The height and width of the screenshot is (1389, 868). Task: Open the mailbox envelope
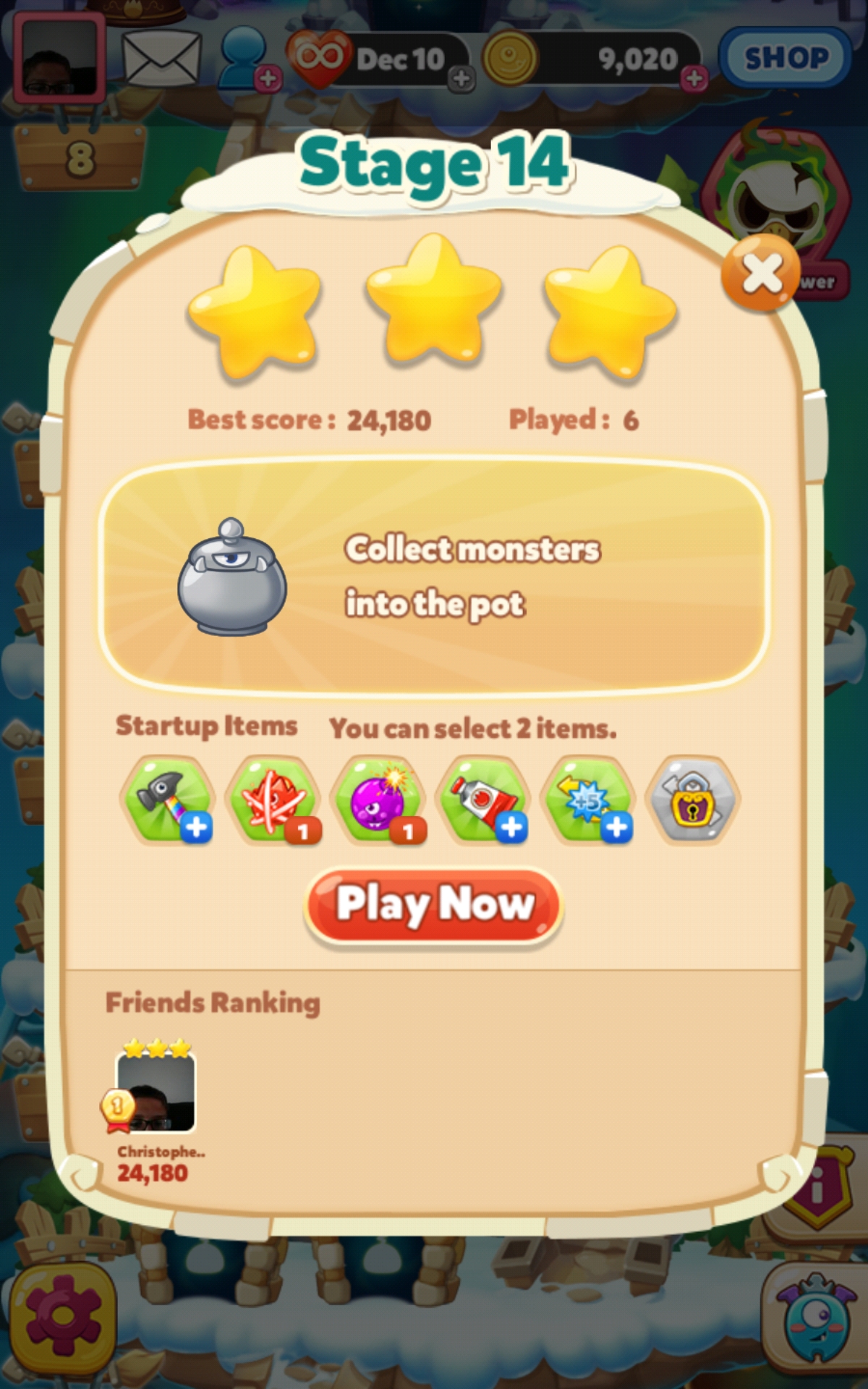click(x=161, y=58)
